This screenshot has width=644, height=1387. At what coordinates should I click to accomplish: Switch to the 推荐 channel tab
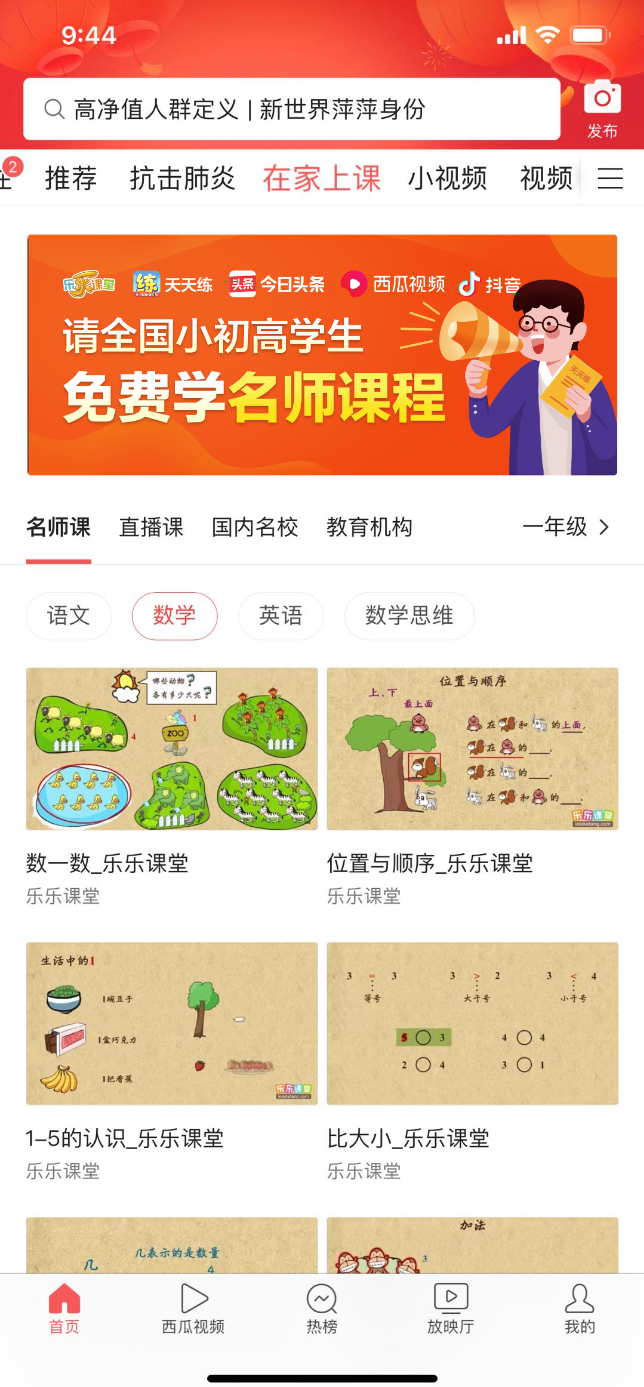click(x=71, y=178)
